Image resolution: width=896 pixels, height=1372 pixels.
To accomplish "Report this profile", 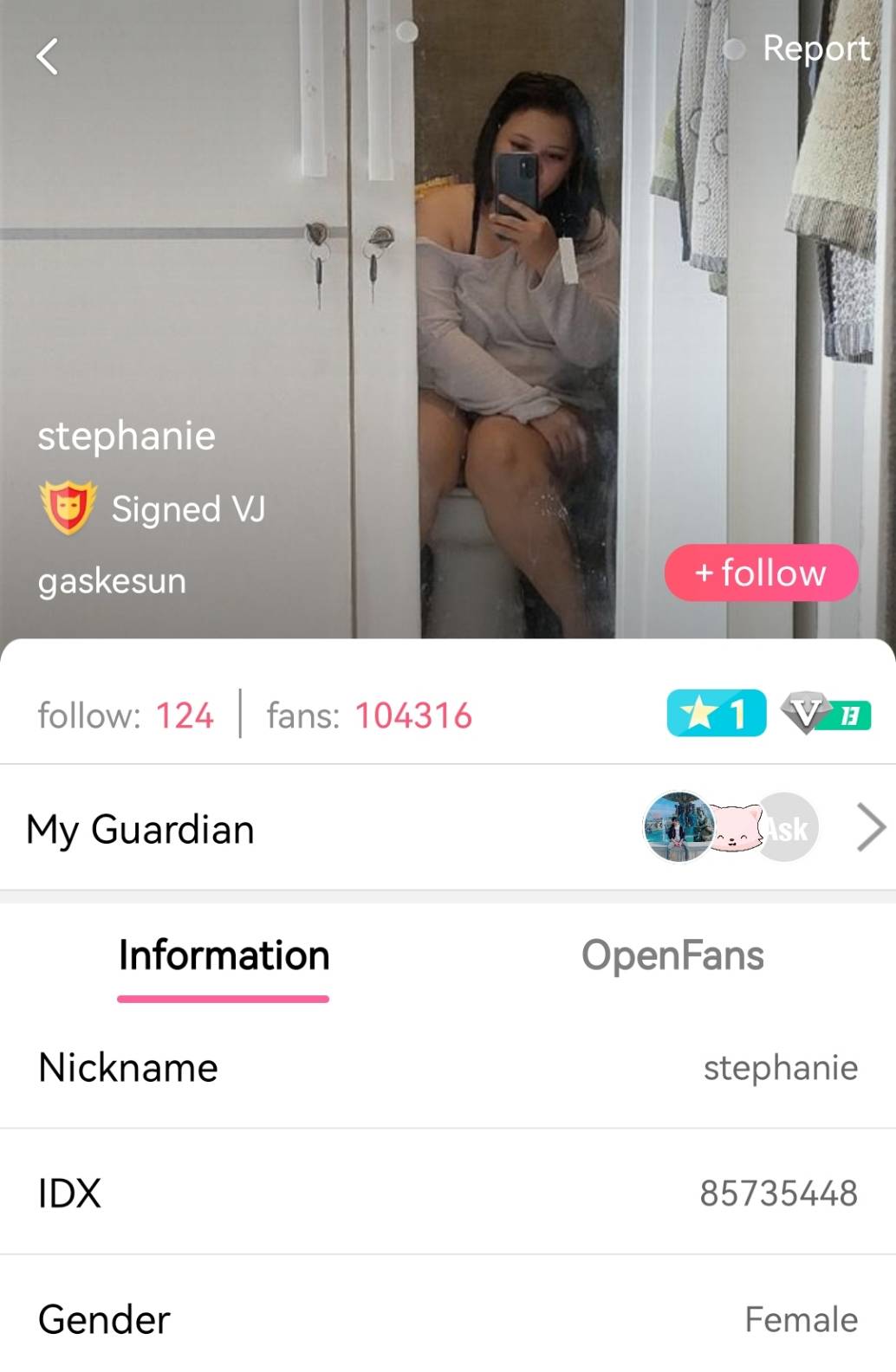I will point(815,49).
